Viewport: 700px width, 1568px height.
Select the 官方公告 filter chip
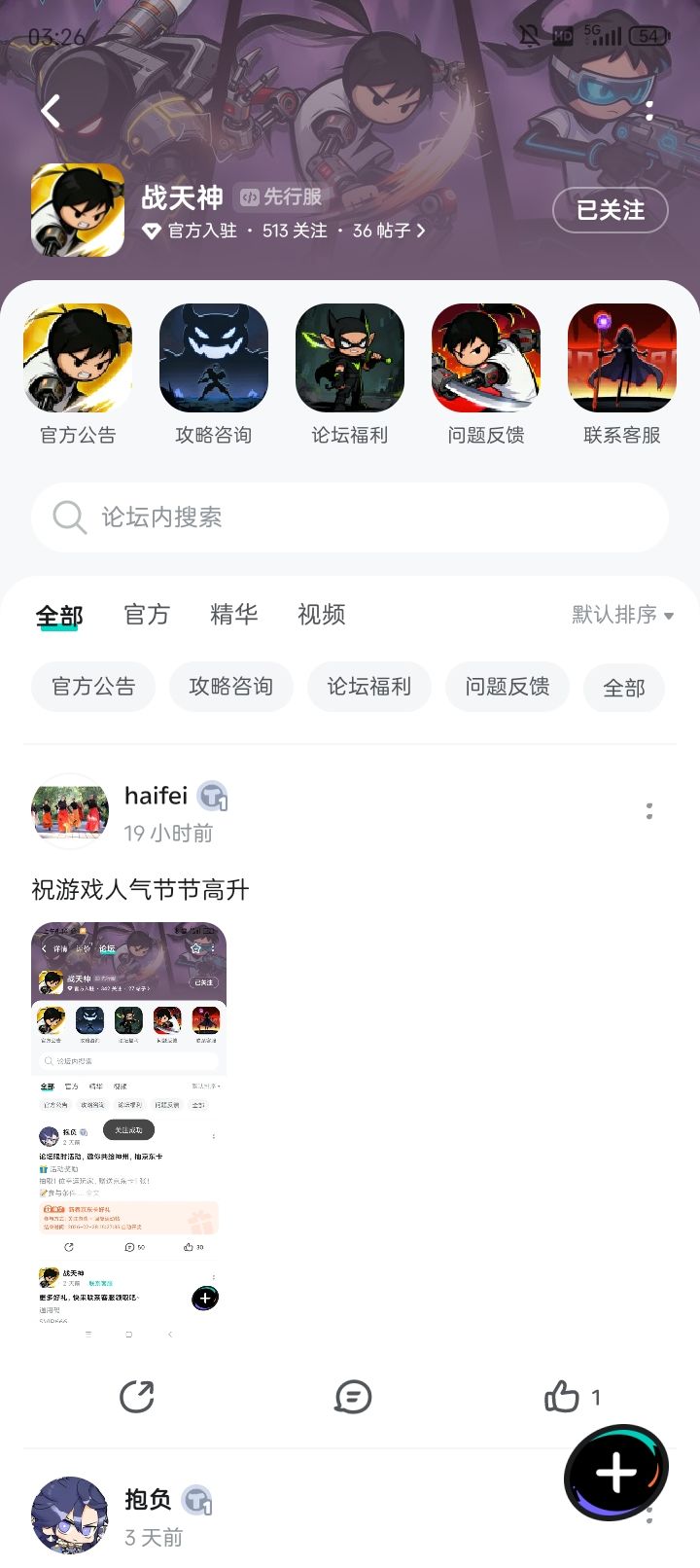(93, 687)
